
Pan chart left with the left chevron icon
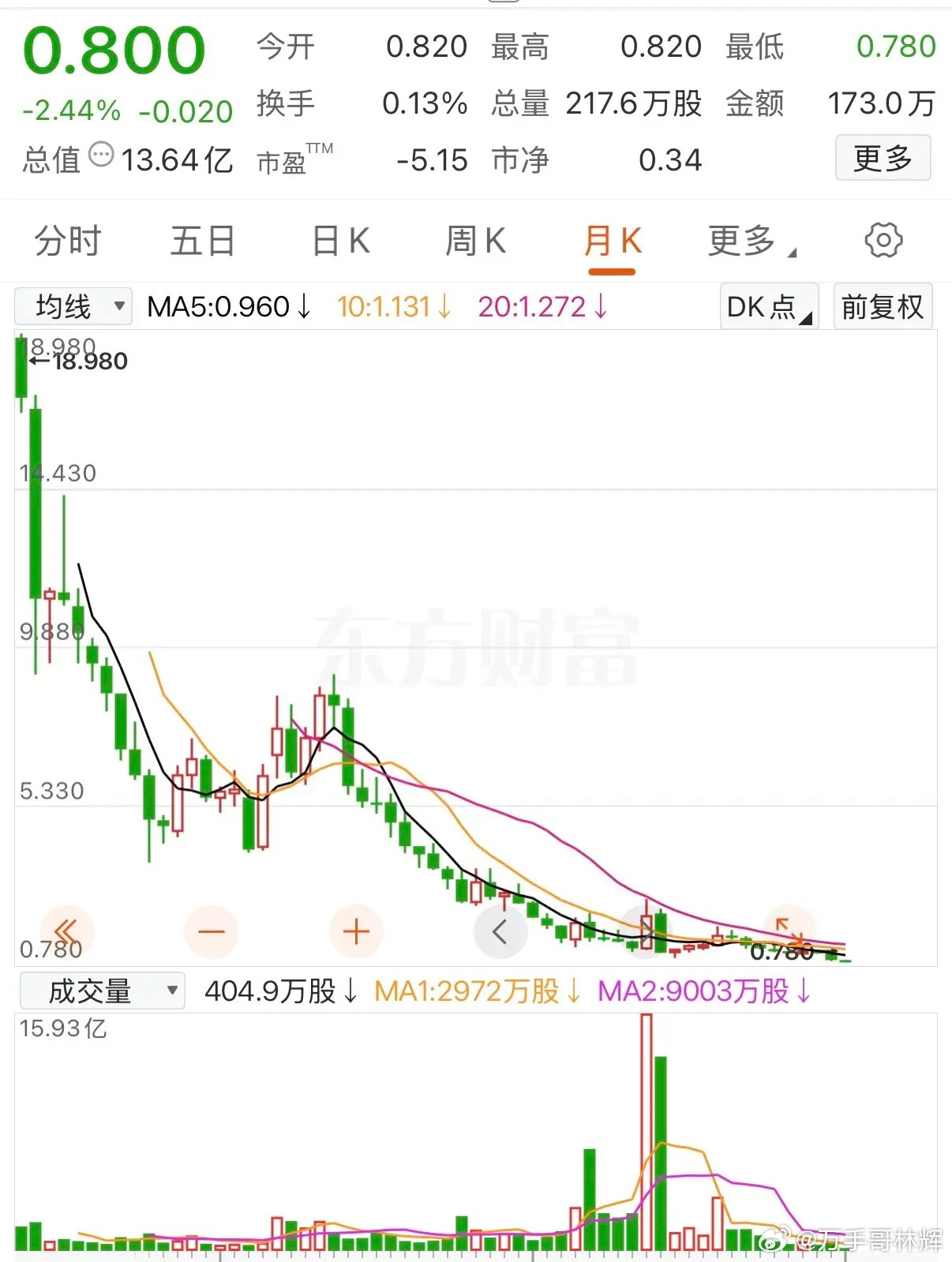coord(500,932)
